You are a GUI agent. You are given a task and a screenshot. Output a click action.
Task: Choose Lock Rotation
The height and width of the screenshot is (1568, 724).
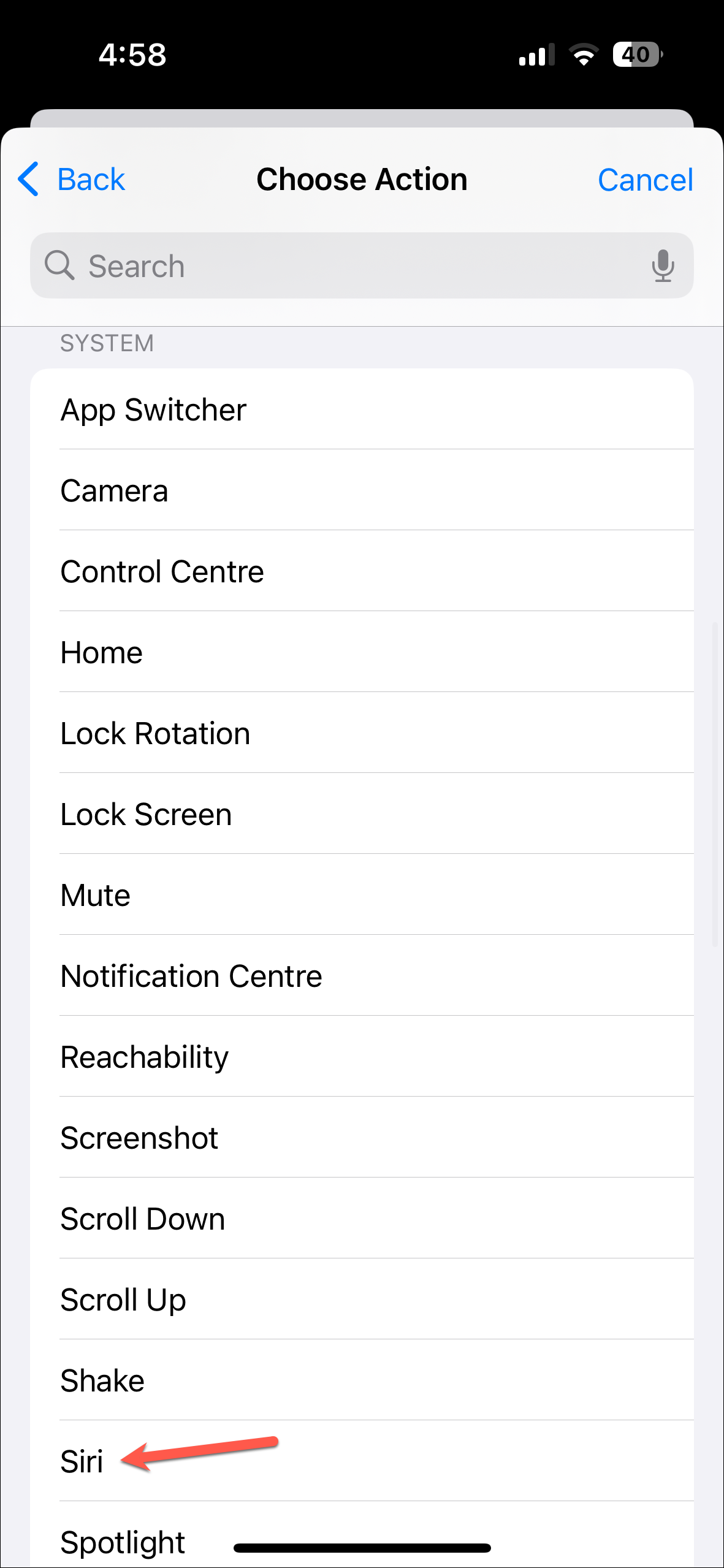pos(362,733)
